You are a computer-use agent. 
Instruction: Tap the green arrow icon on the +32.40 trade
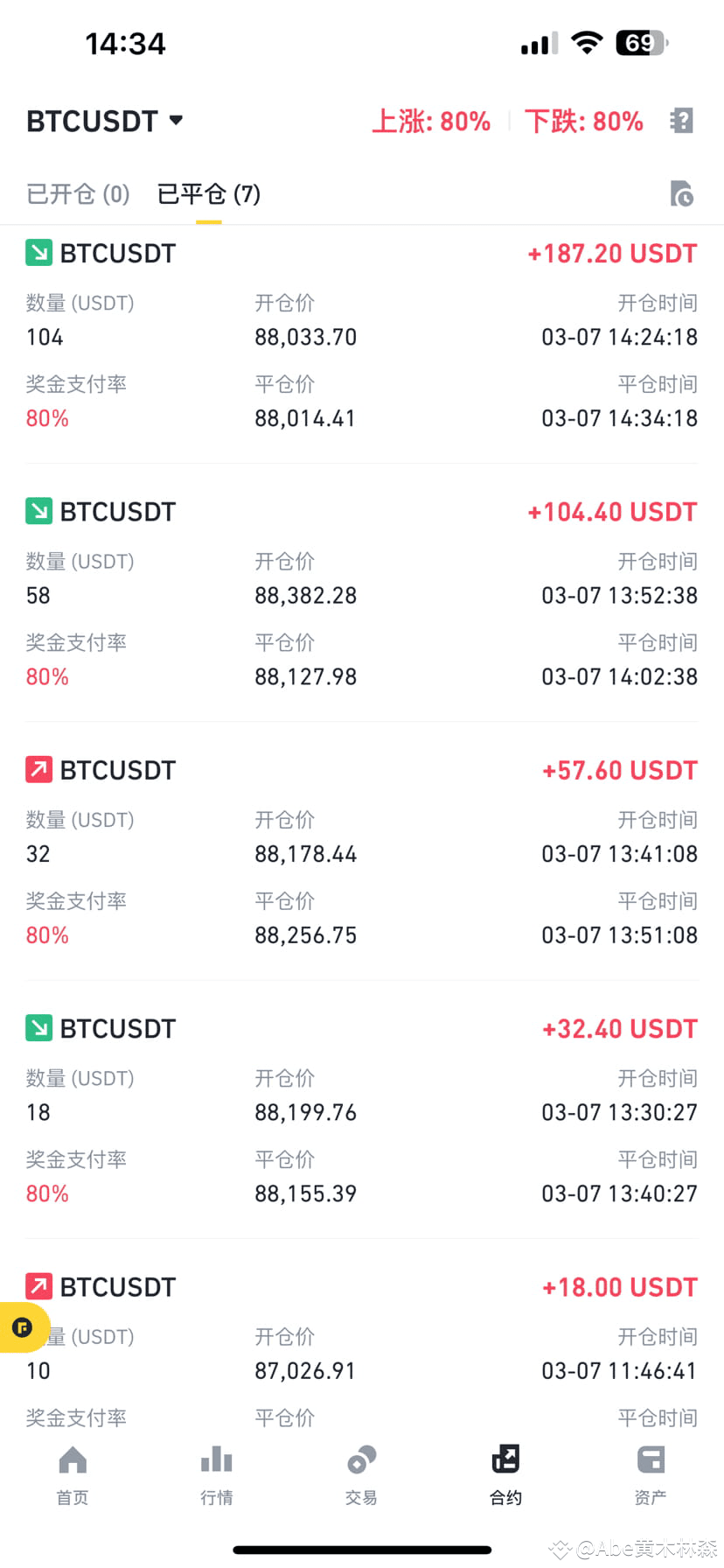(38, 1028)
